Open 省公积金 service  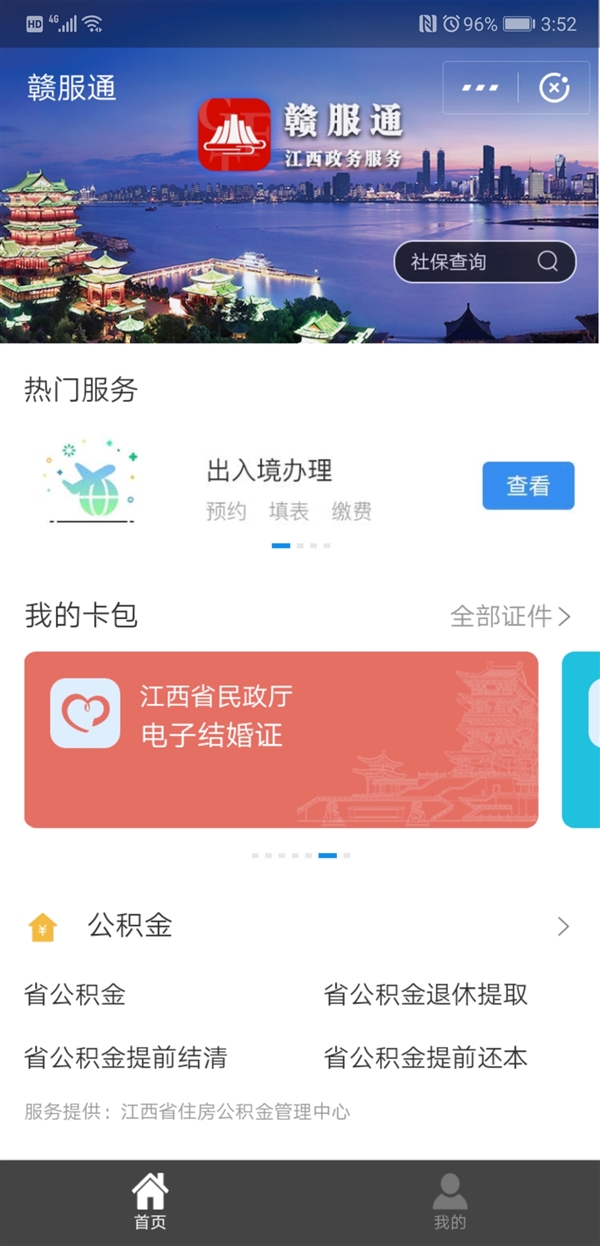[75, 995]
